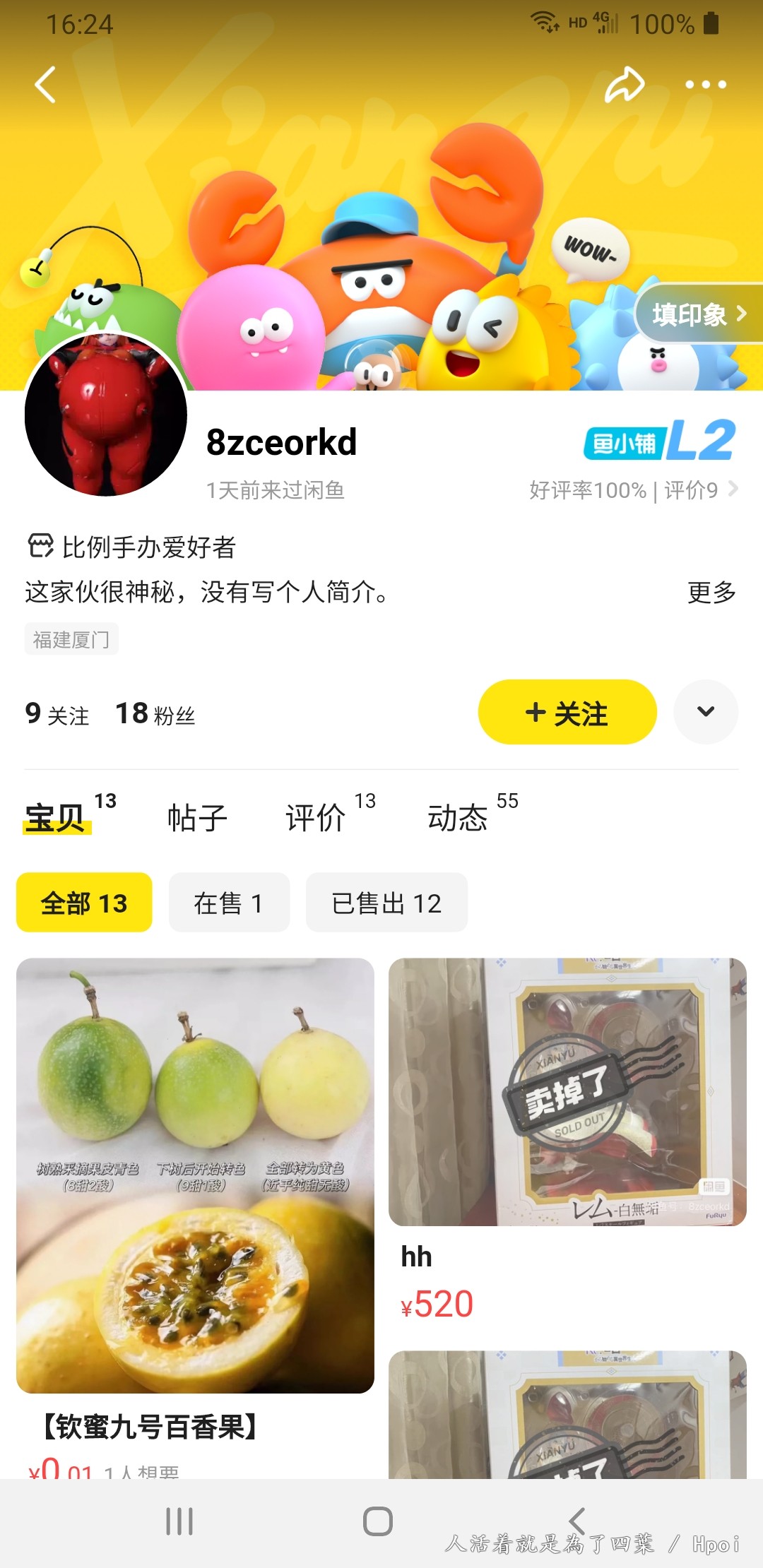Follow the seller with + 关注
Image resolution: width=763 pixels, height=1568 pixels.
[x=567, y=713]
